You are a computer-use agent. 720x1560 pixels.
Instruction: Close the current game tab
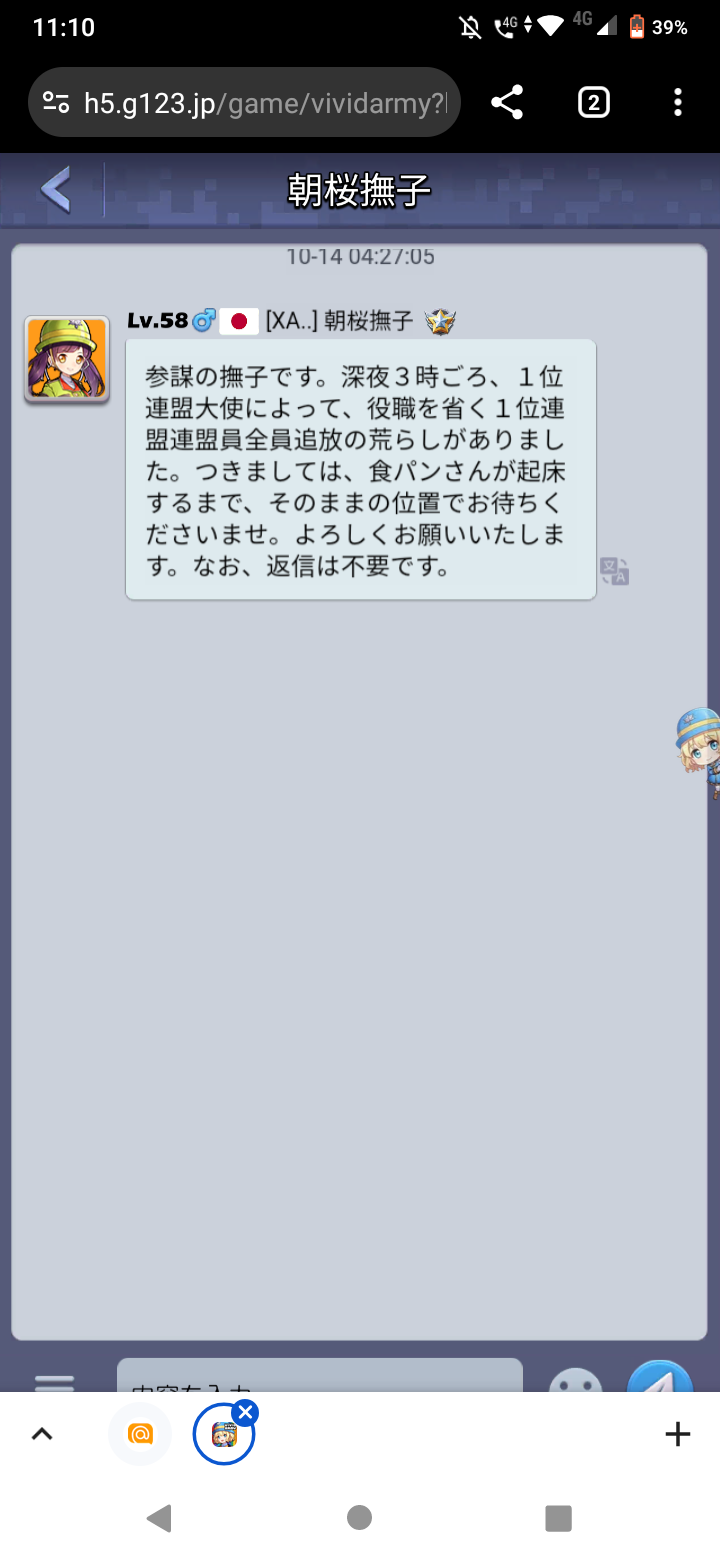246,1412
